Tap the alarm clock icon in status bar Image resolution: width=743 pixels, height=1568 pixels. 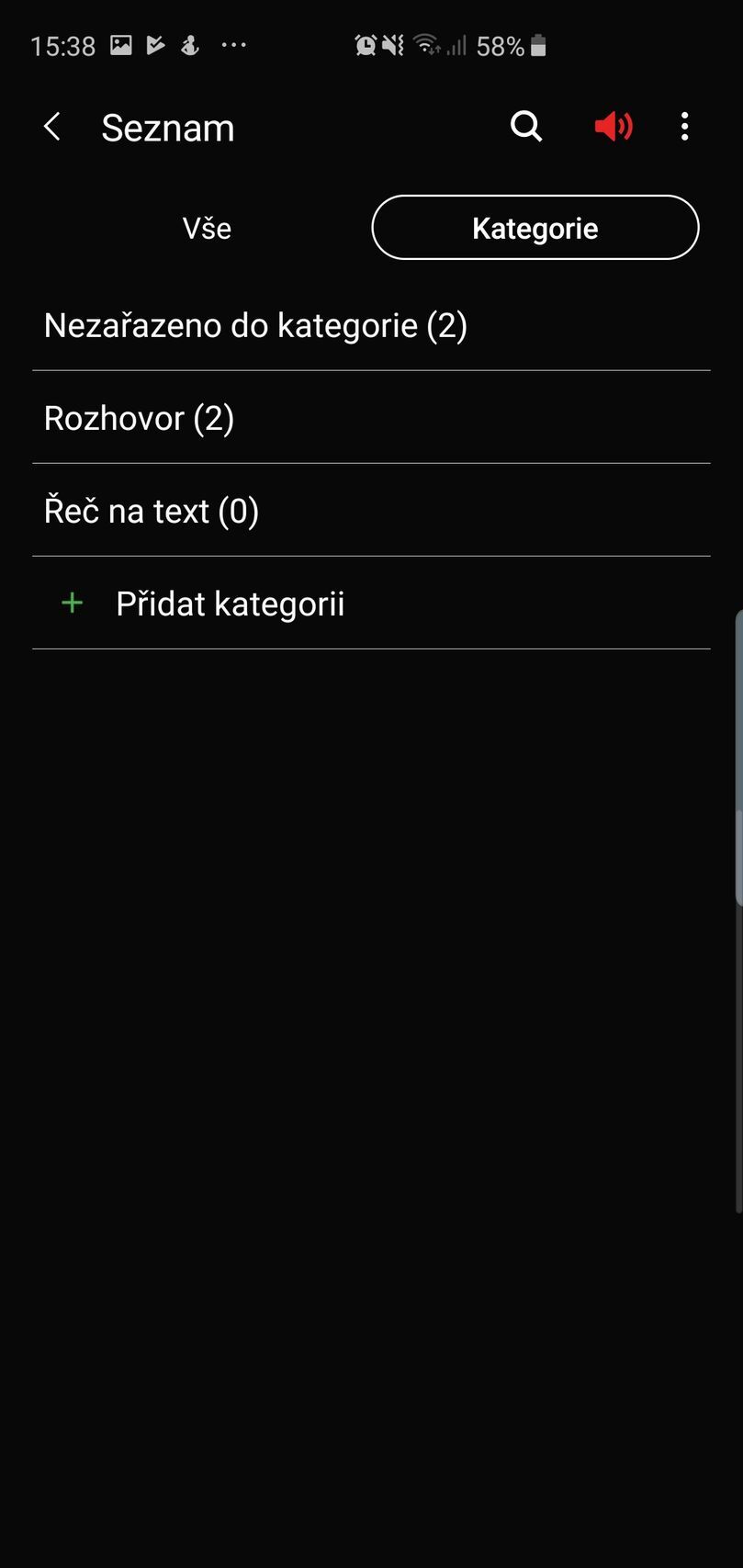click(365, 44)
